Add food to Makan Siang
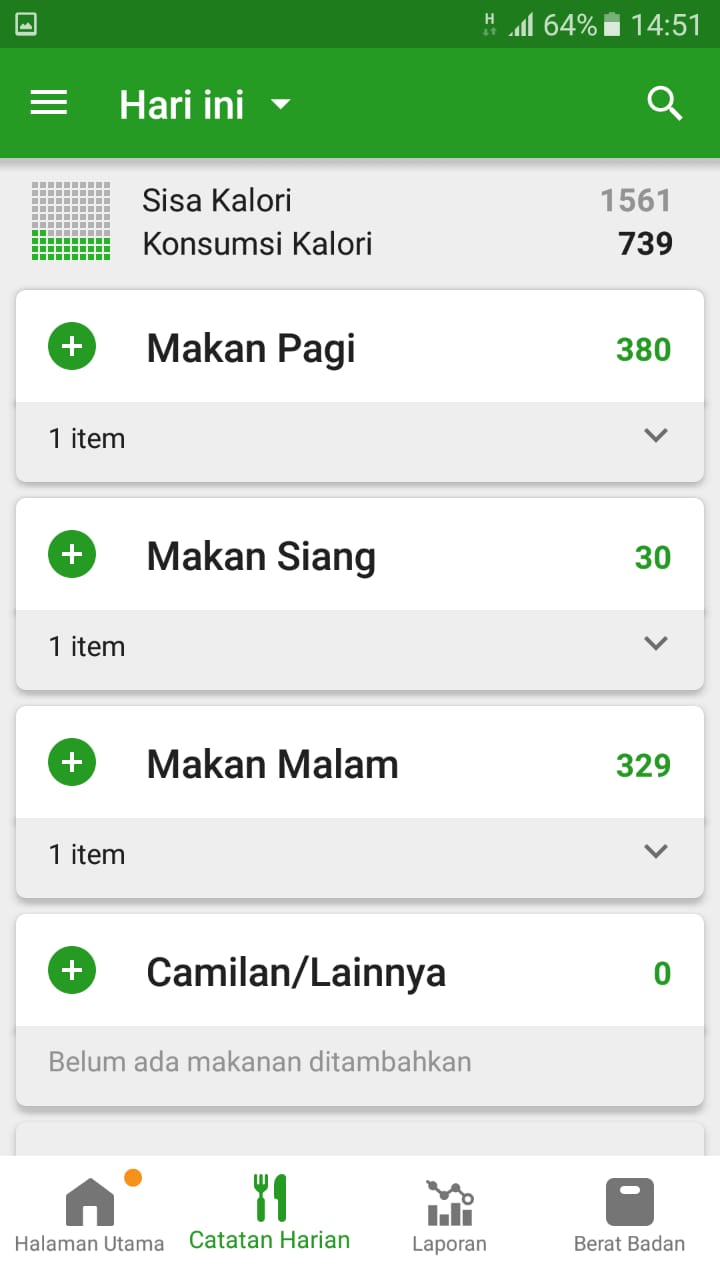The width and height of the screenshot is (720, 1280). point(72,555)
